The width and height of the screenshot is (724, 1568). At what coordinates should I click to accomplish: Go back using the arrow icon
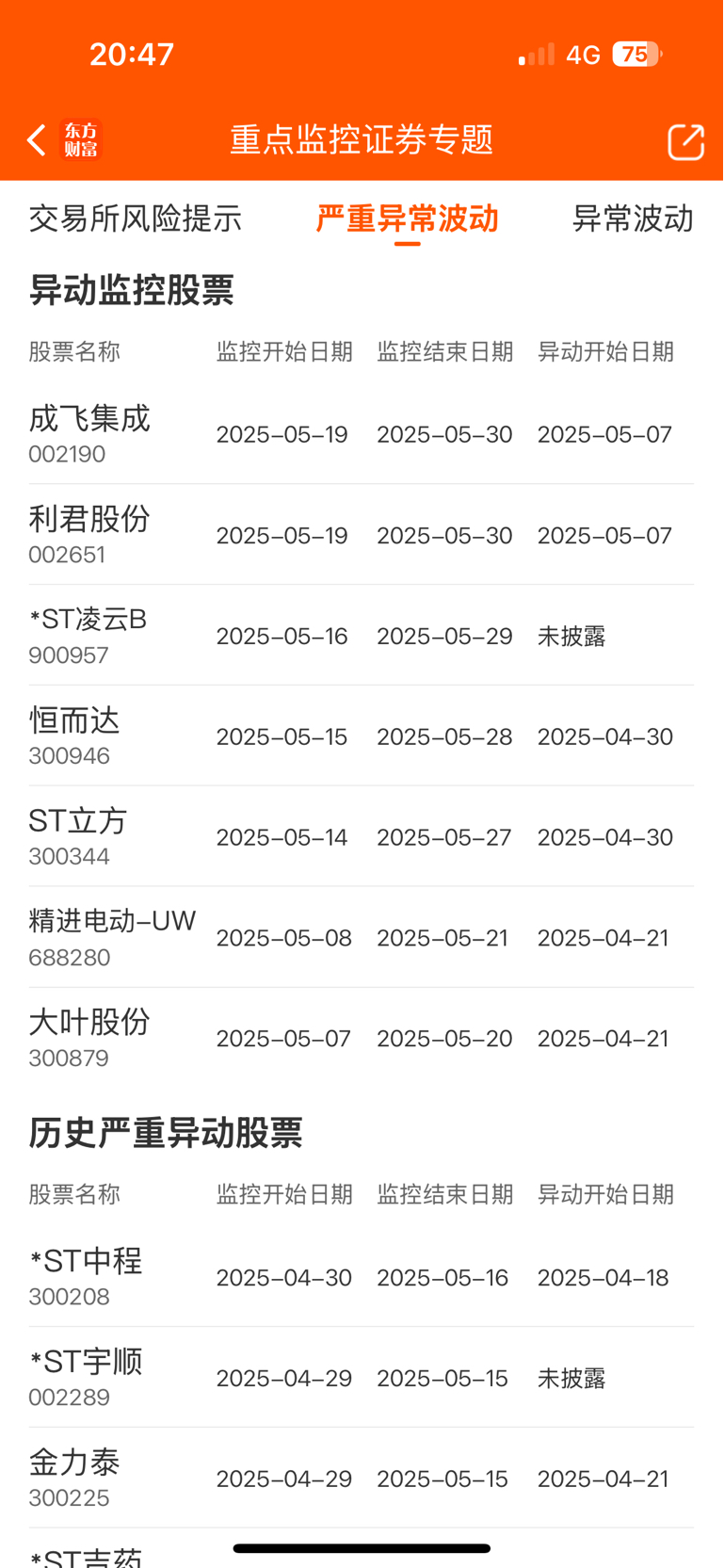37,140
